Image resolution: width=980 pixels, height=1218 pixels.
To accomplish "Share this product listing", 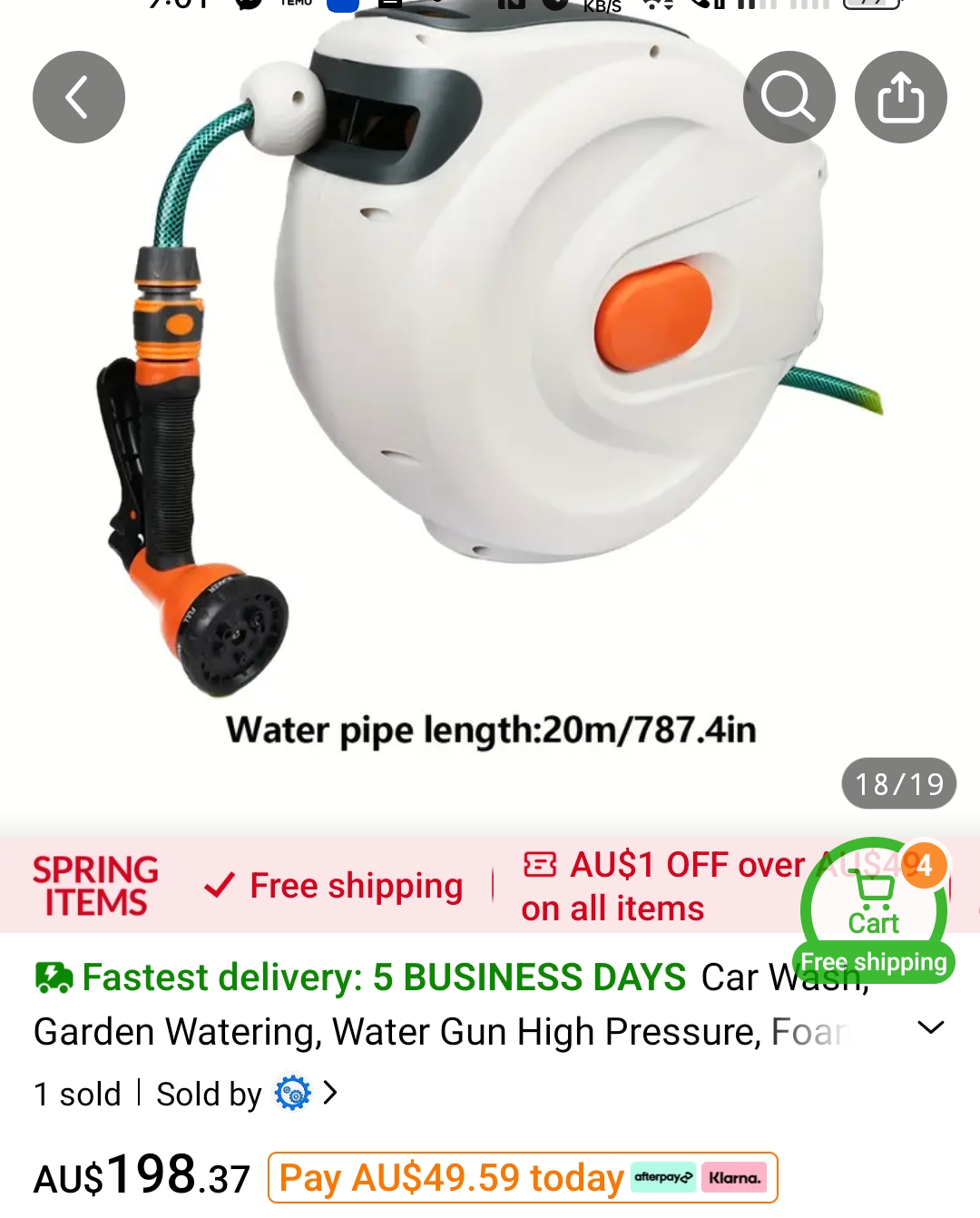I will tap(900, 97).
